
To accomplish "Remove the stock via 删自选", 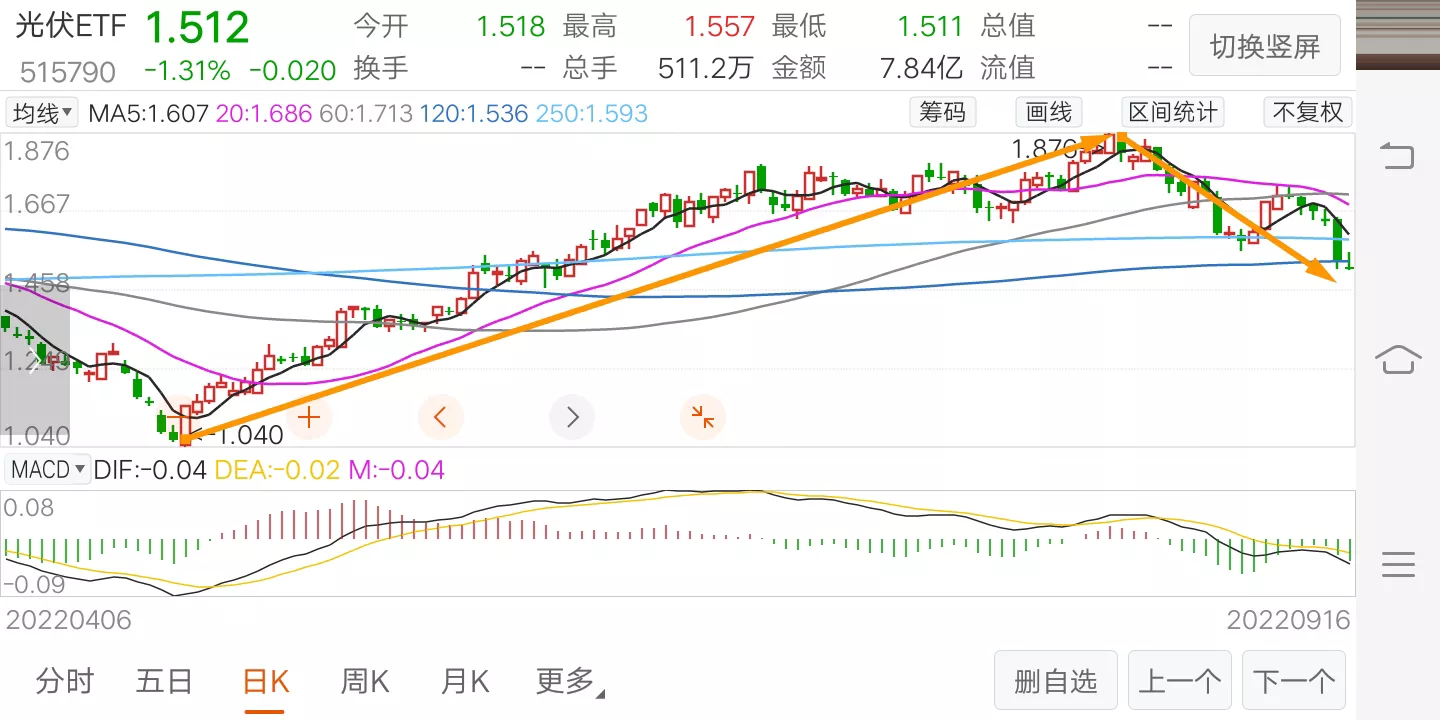I will coord(1056,682).
